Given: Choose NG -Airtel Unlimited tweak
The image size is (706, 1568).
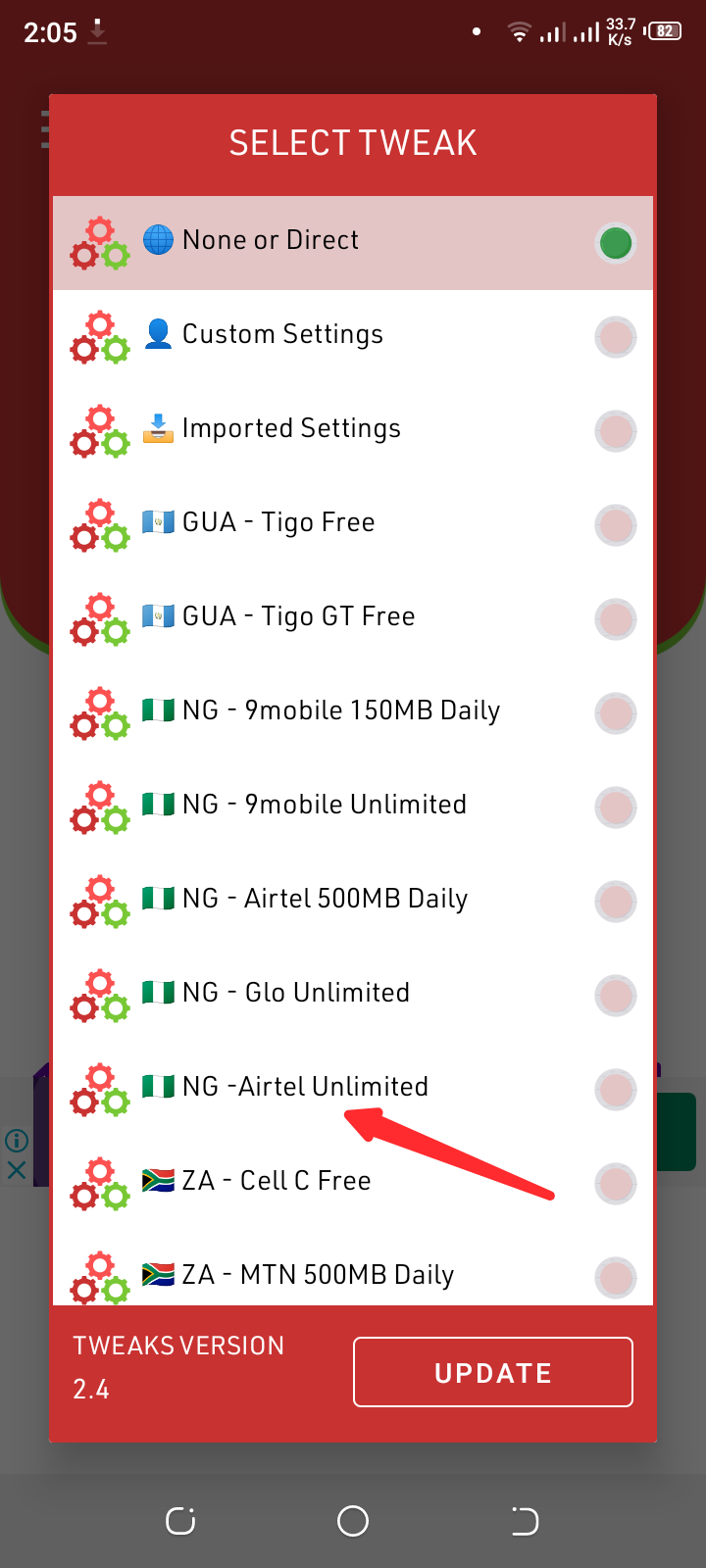Looking at the screenshot, I should tap(353, 1088).
